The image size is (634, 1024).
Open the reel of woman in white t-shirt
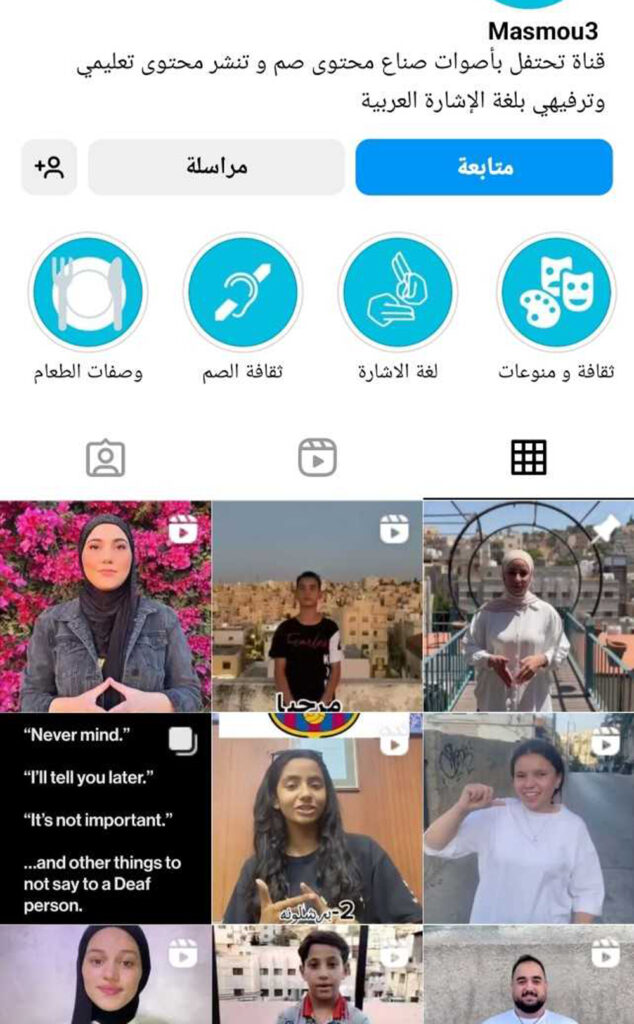[x=528, y=818]
